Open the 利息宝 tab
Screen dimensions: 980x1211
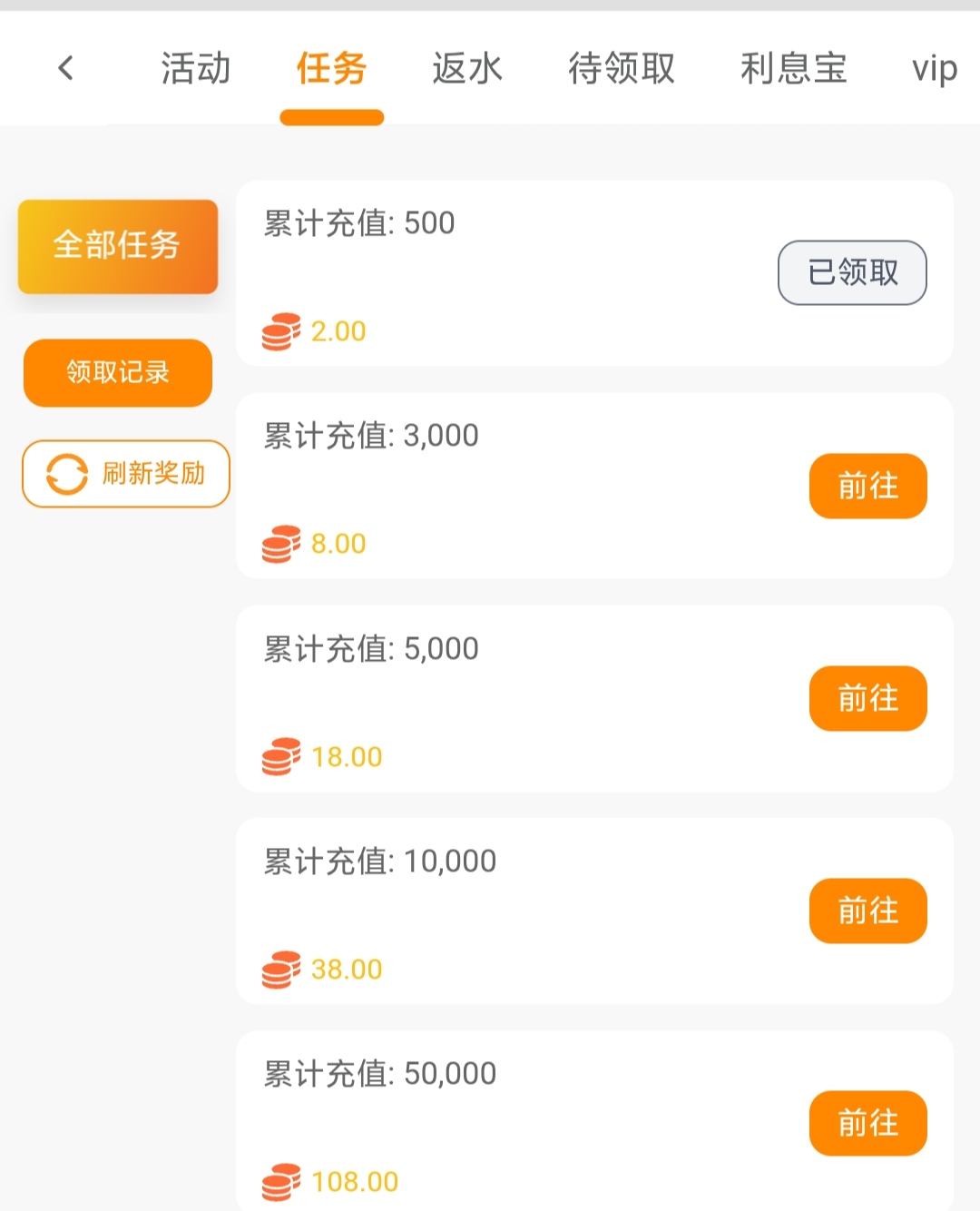pyautogui.click(x=793, y=68)
